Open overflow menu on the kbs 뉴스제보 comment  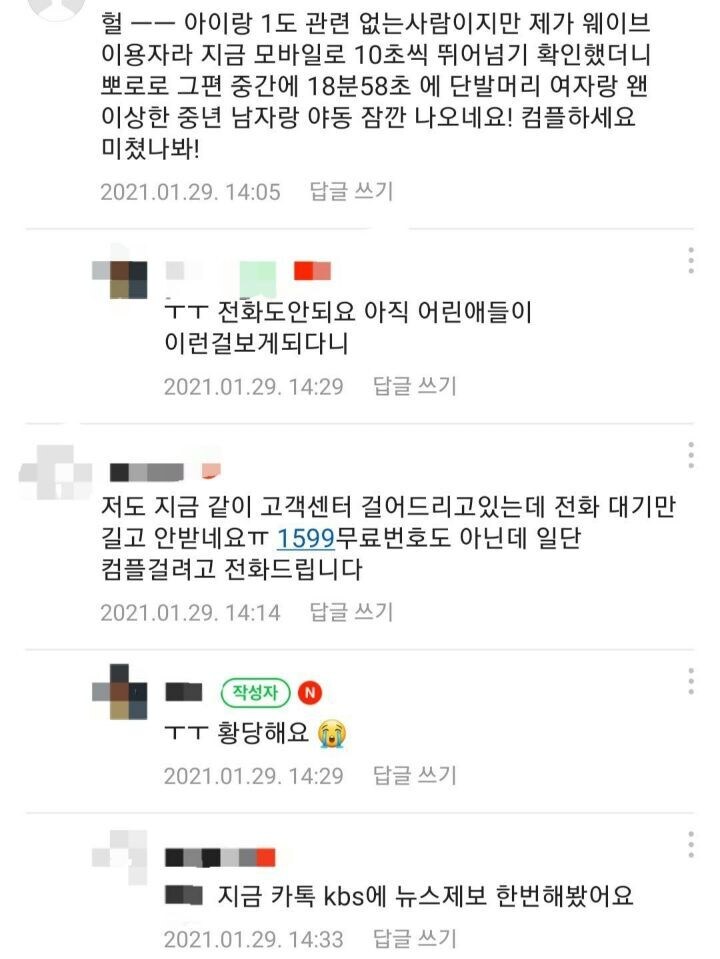coord(691,846)
